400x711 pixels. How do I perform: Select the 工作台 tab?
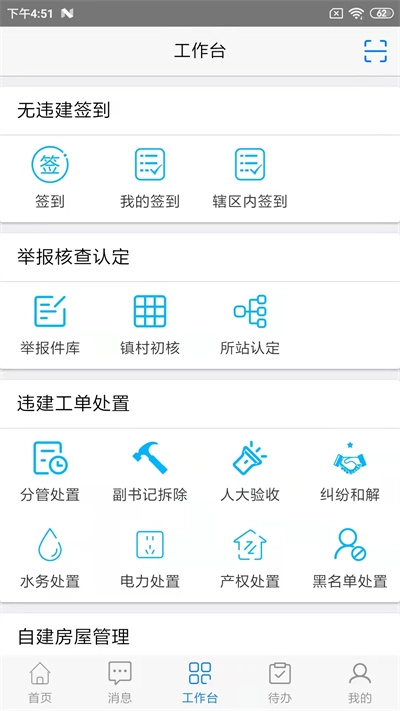[200, 682]
